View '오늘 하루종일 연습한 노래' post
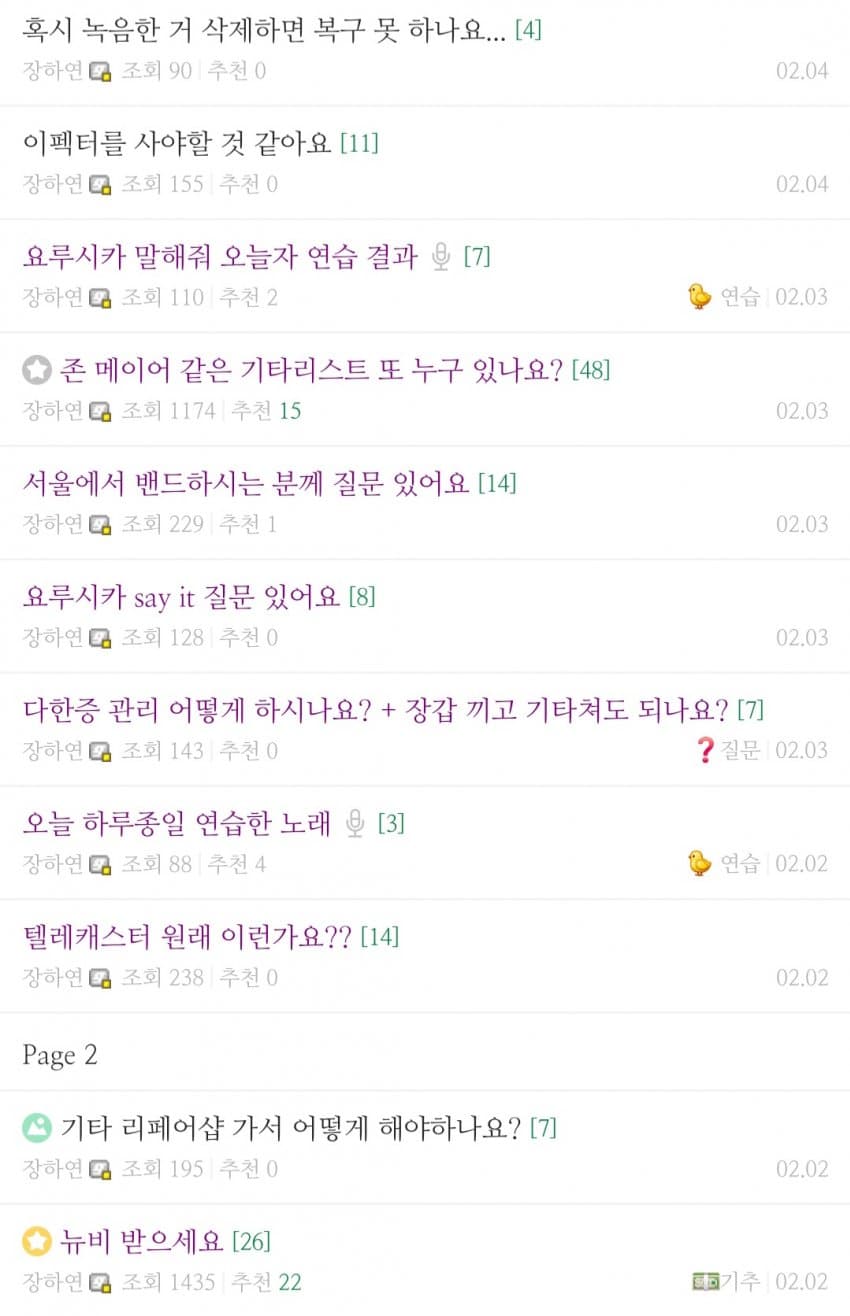This screenshot has width=850, height=1316. (176, 824)
